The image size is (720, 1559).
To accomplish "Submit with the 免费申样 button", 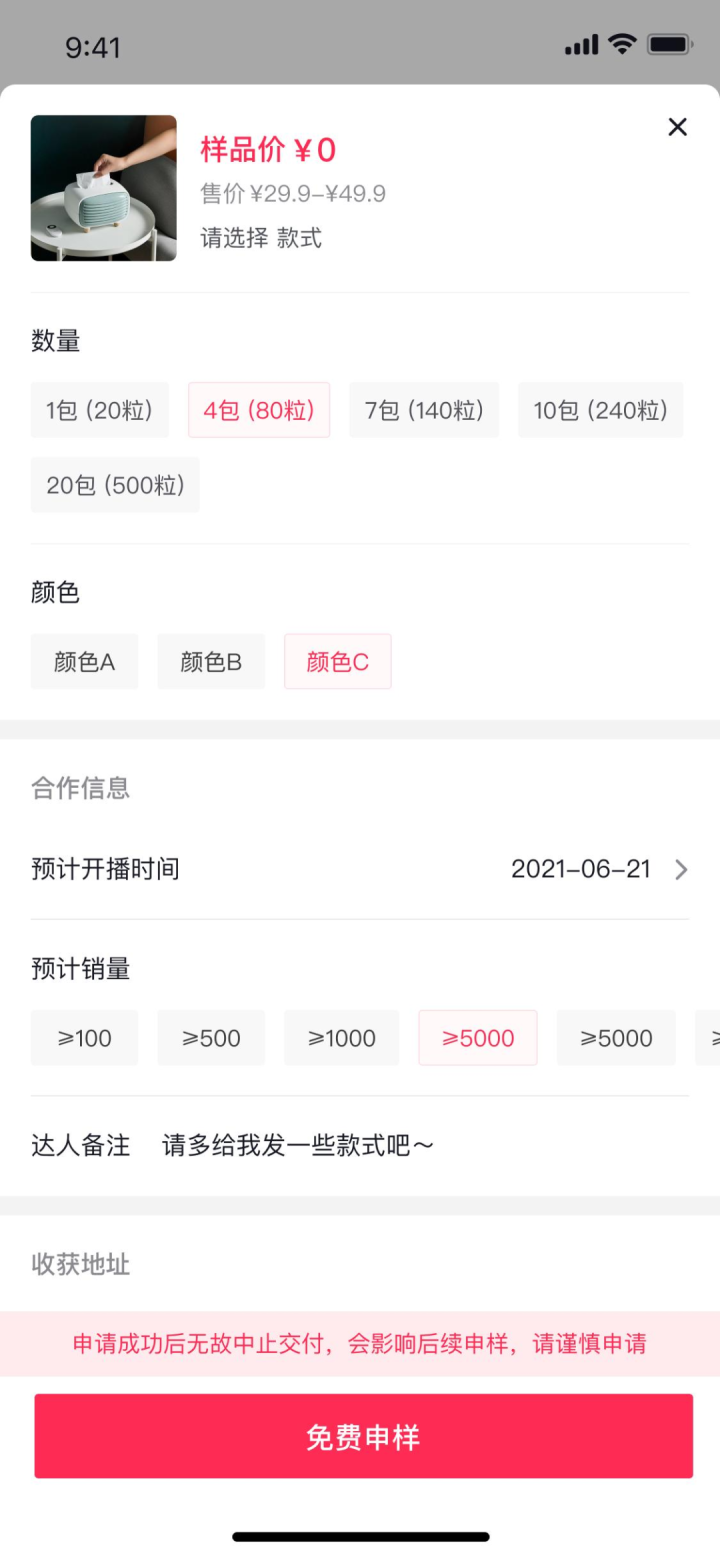I will coord(364,1437).
